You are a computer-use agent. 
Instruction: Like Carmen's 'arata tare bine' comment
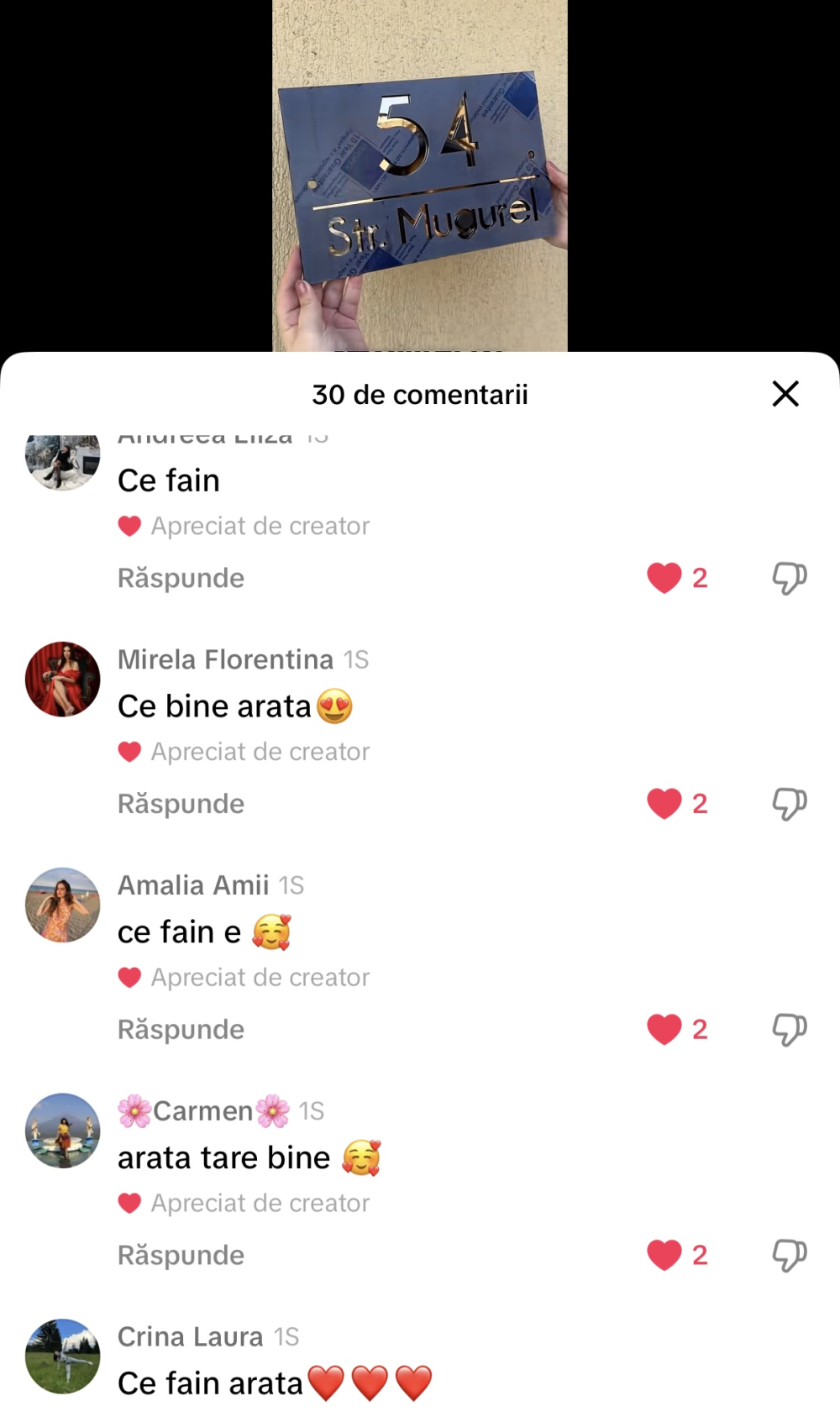tap(664, 1256)
